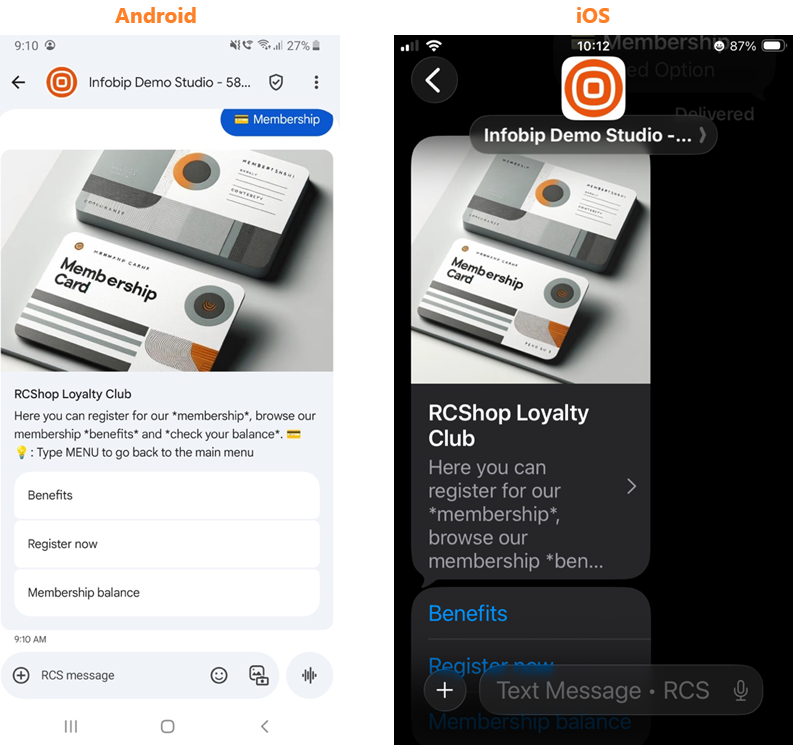Open the gallery attach icon on Android

258,675
